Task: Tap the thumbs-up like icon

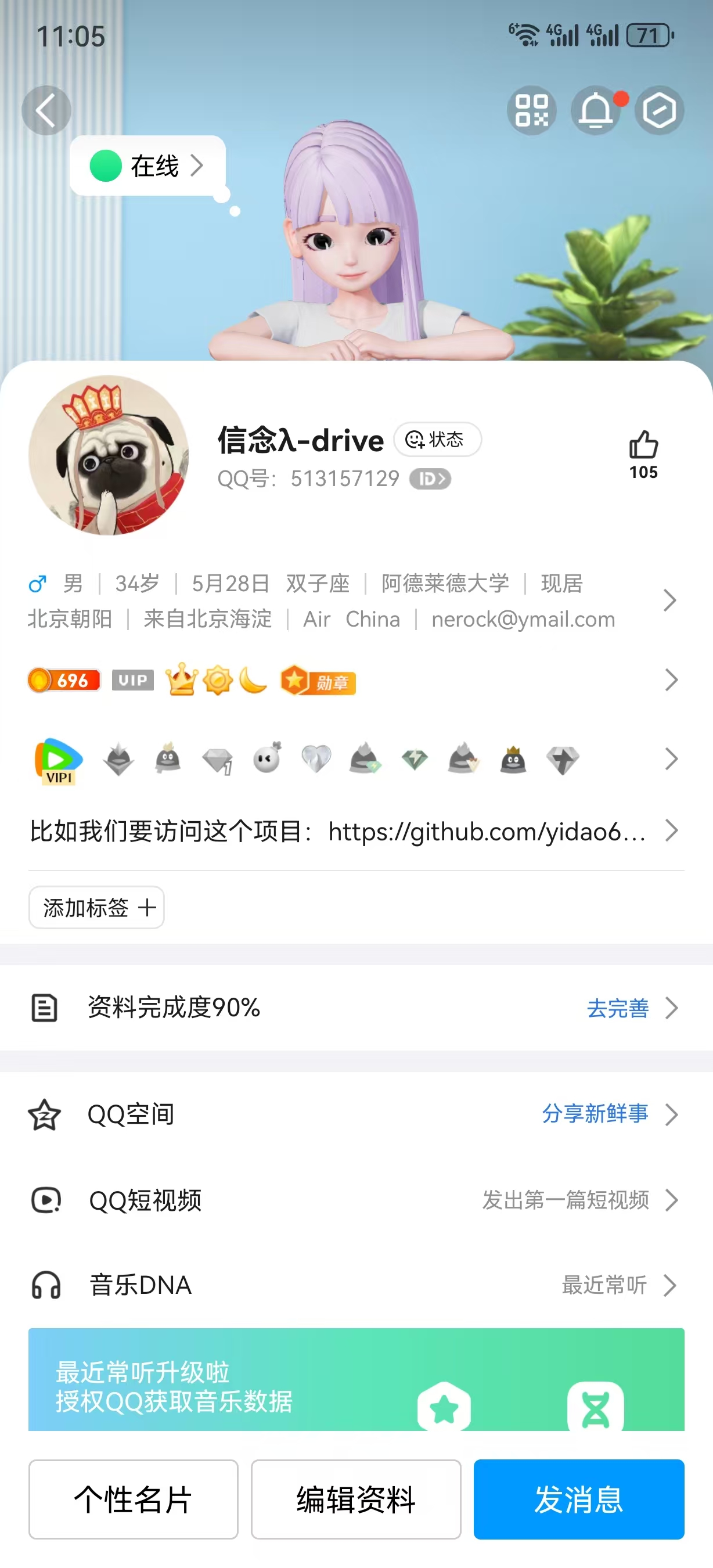Action: point(643,445)
